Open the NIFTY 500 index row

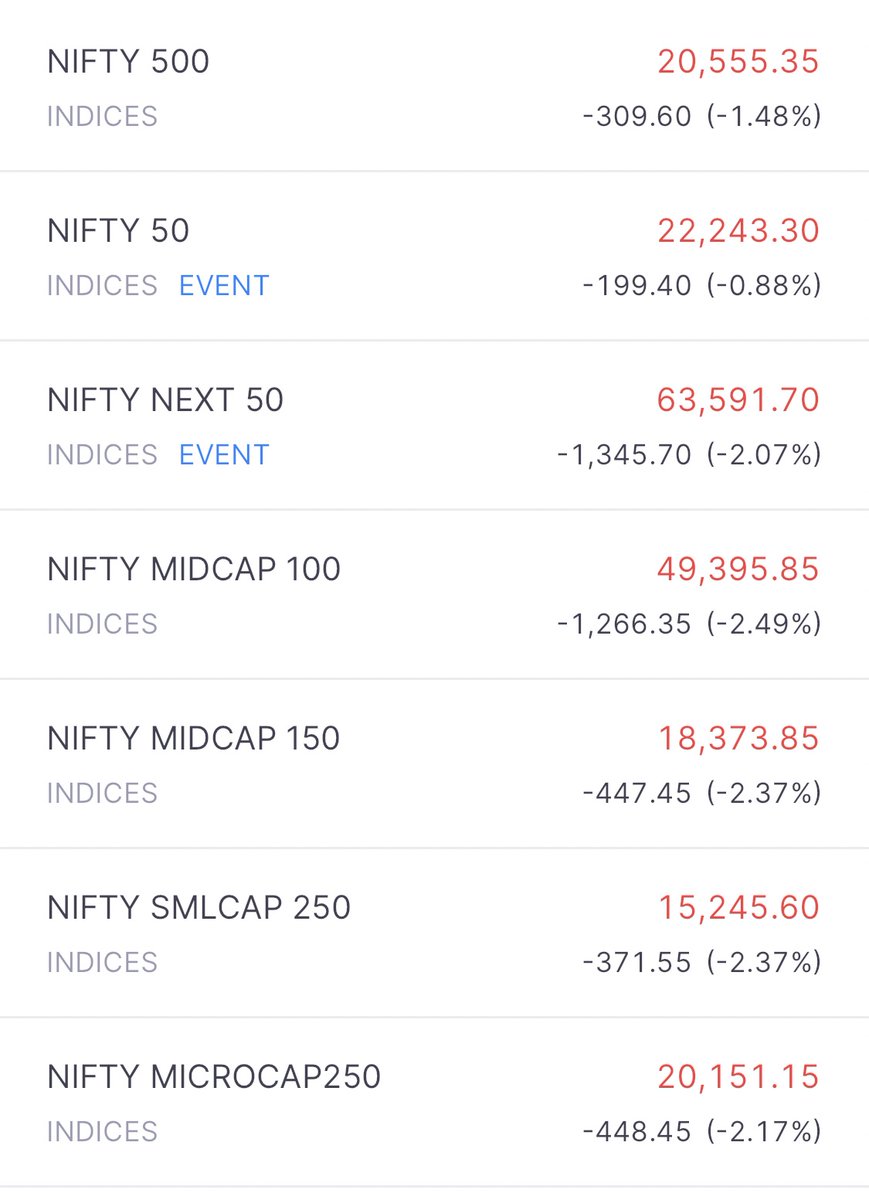pos(434,86)
